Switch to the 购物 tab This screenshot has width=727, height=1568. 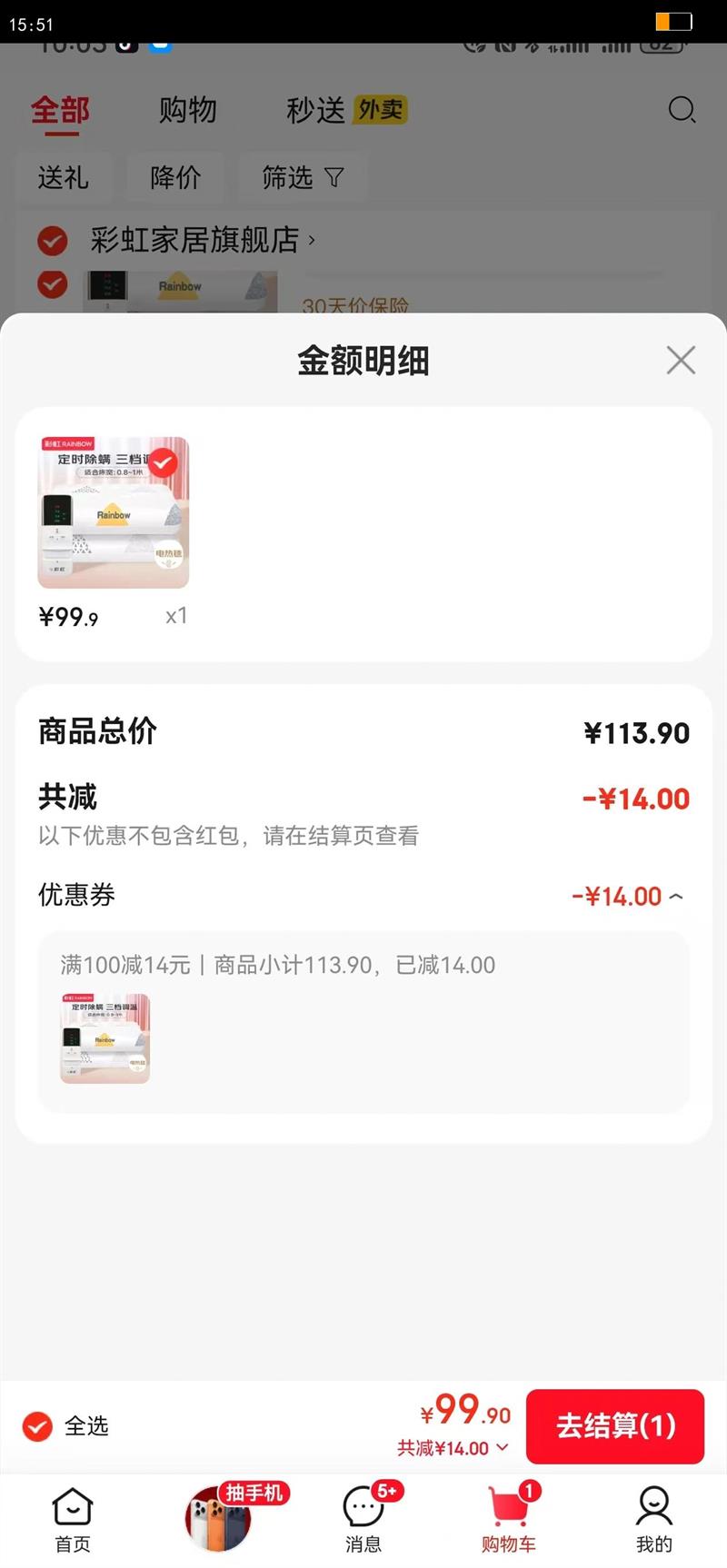[188, 111]
